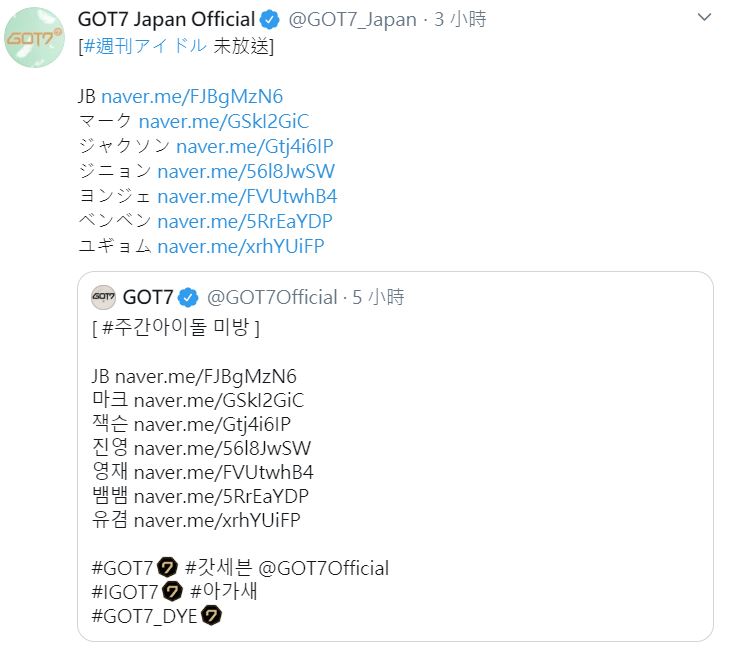Open ヨンジェ link naver.me/FVUtwhB4
Image resolution: width=730 pixels, height=651 pixels.
247,196
